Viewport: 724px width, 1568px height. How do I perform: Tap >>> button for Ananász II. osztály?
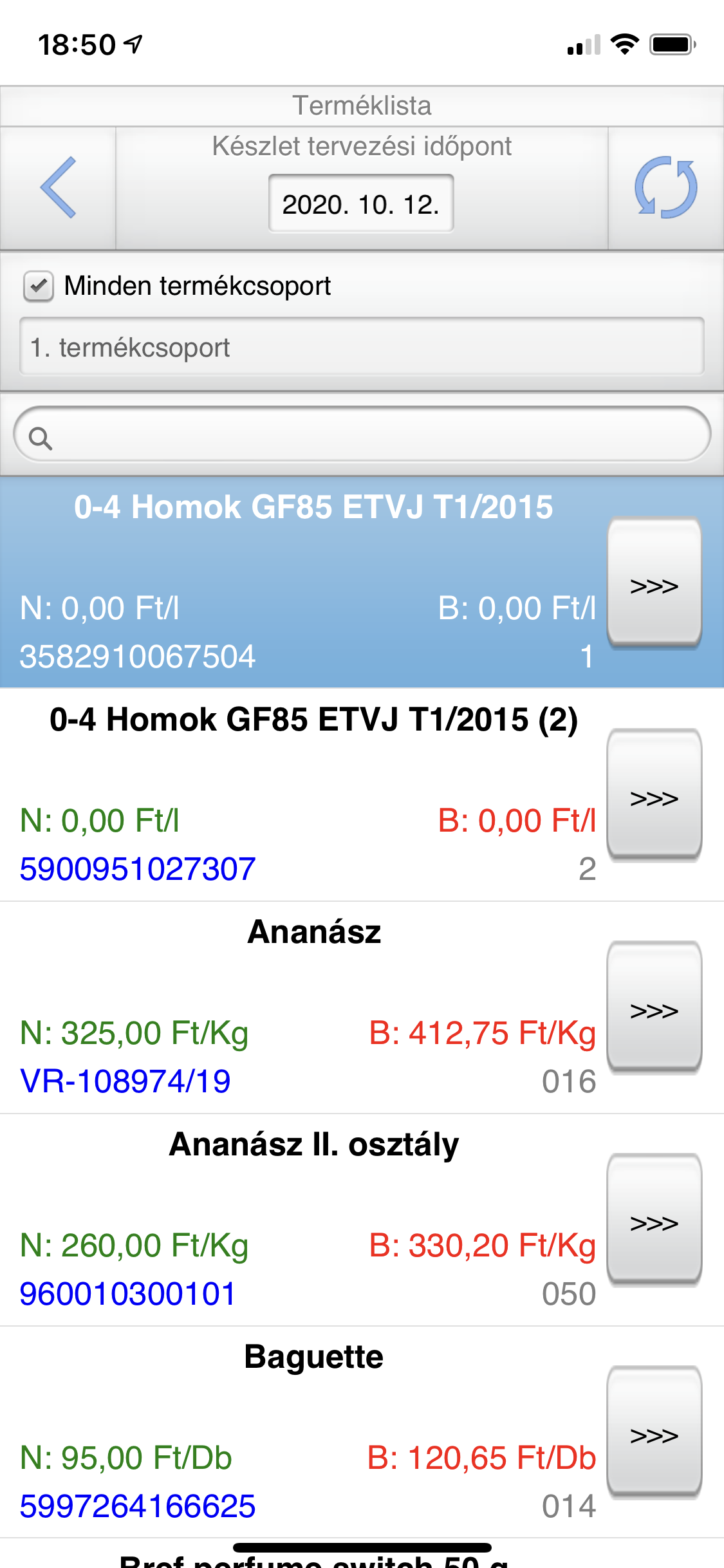point(654,1220)
